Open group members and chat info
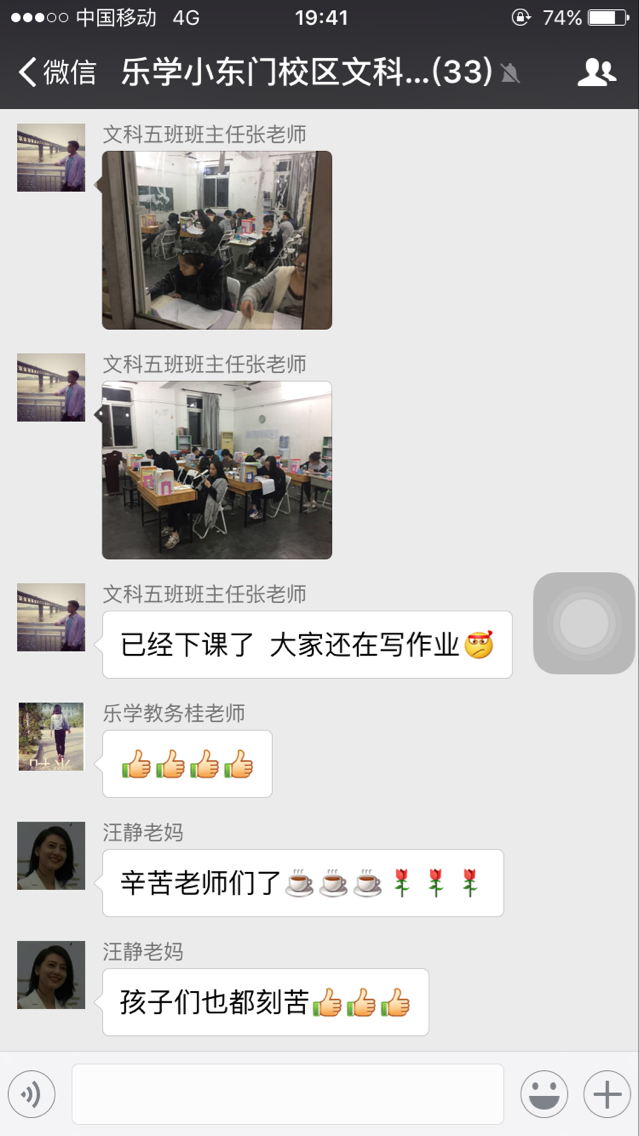Screen dimensions: 639x1136 click(x=596, y=72)
